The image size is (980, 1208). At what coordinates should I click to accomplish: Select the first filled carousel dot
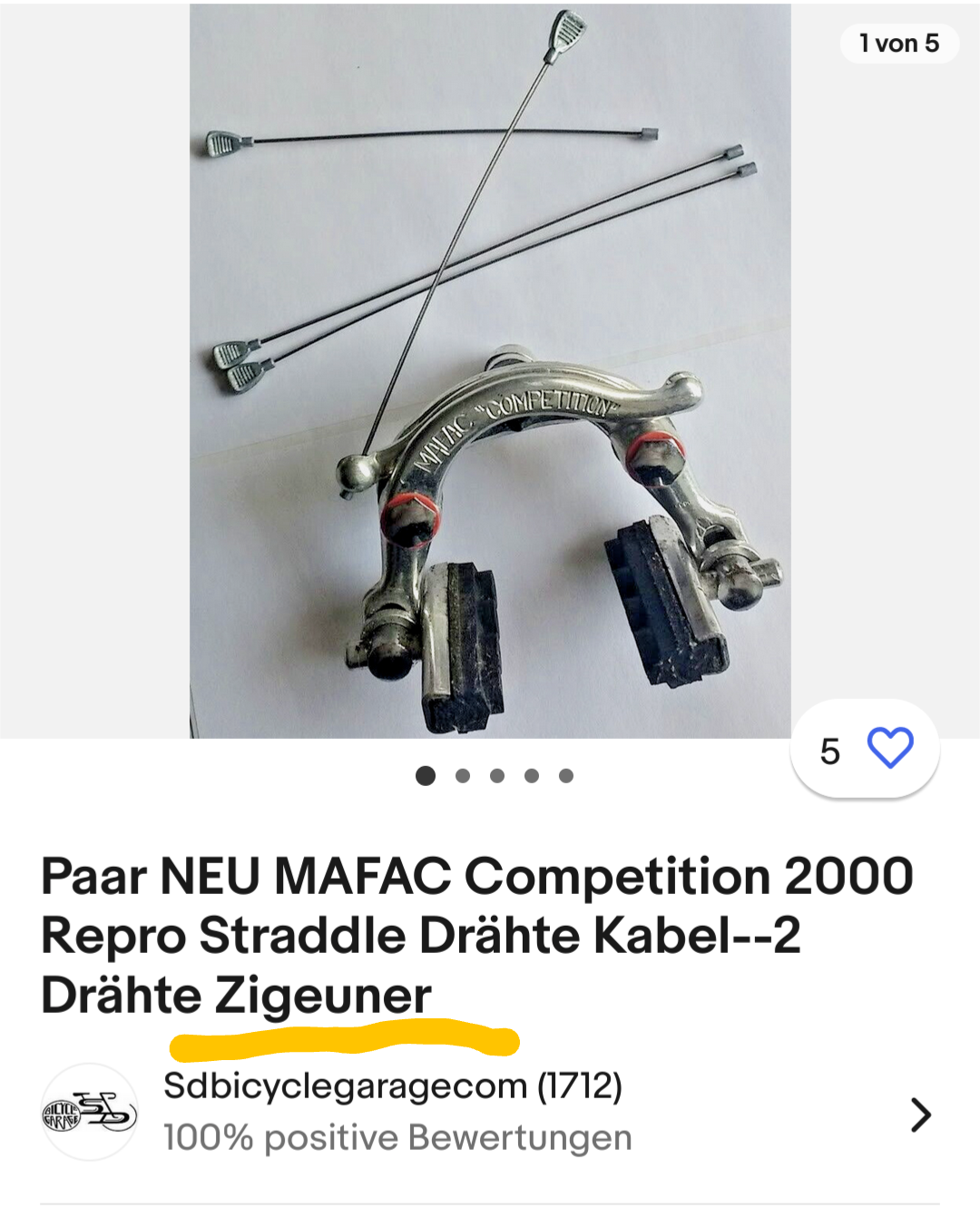point(424,776)
